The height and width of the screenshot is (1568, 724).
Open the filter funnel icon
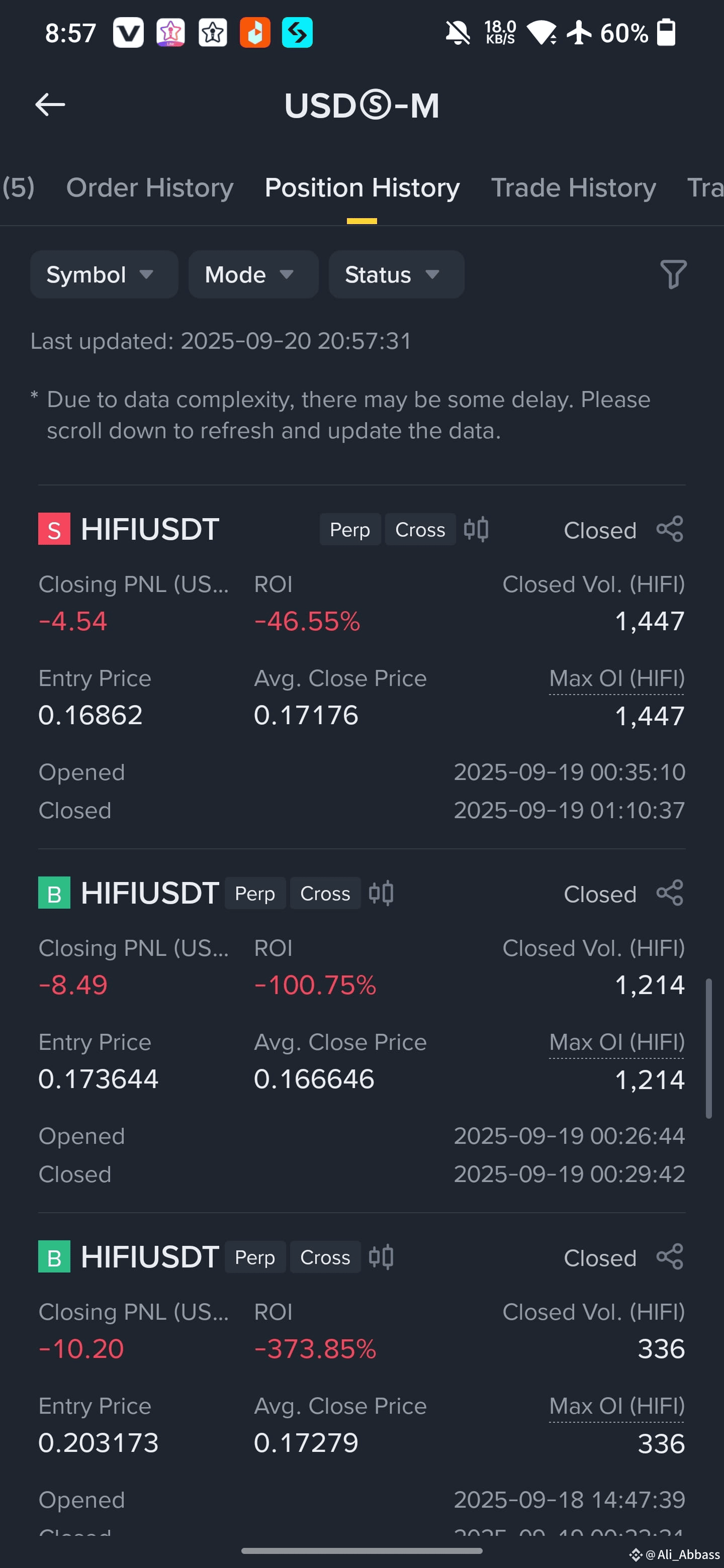(x=673, y=275)
